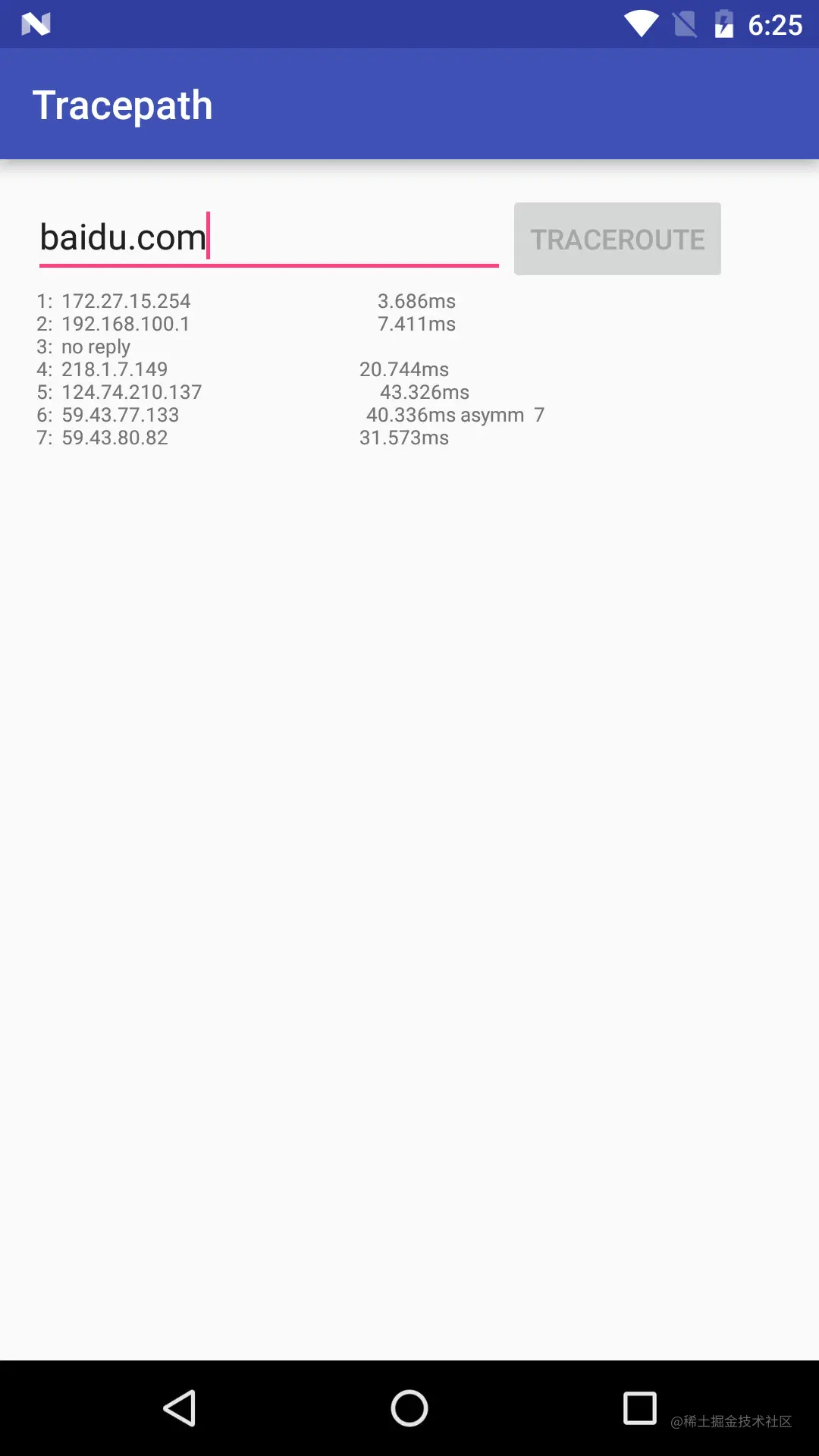Open the recent apps overview
819x1456 pixels.
click(639, 1408)
